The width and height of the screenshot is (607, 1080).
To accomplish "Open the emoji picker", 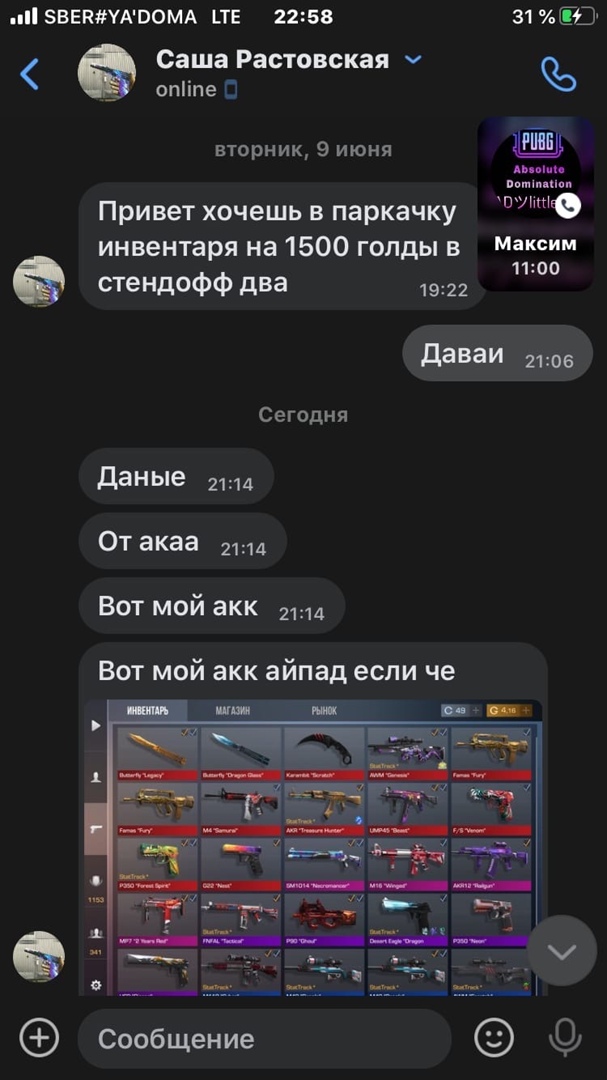I will point(494,1038).
